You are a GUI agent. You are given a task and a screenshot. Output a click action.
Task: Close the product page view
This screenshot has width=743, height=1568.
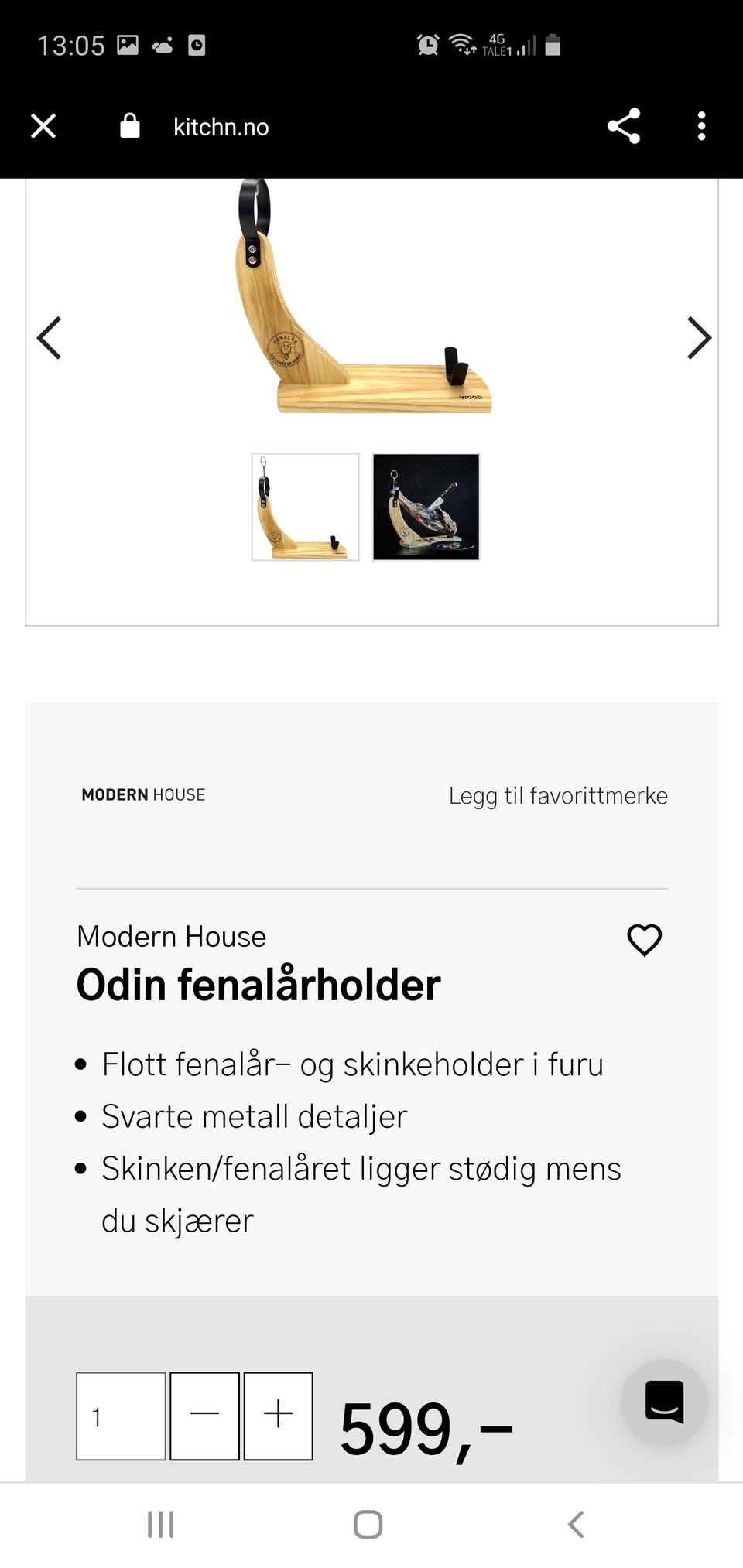click(43, 126)
